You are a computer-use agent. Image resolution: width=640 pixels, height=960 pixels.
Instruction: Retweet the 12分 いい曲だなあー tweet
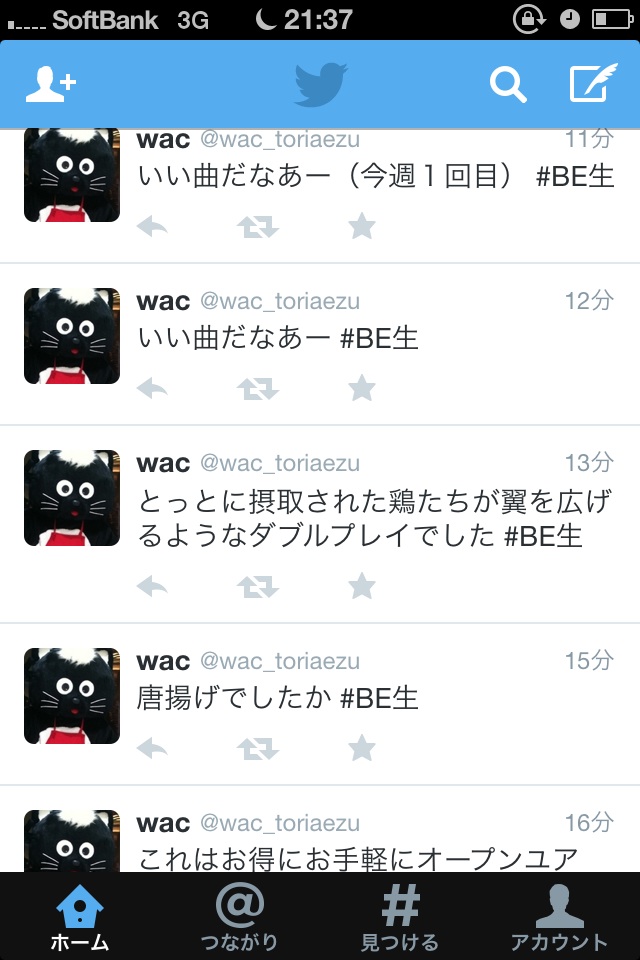coord(258,388)
